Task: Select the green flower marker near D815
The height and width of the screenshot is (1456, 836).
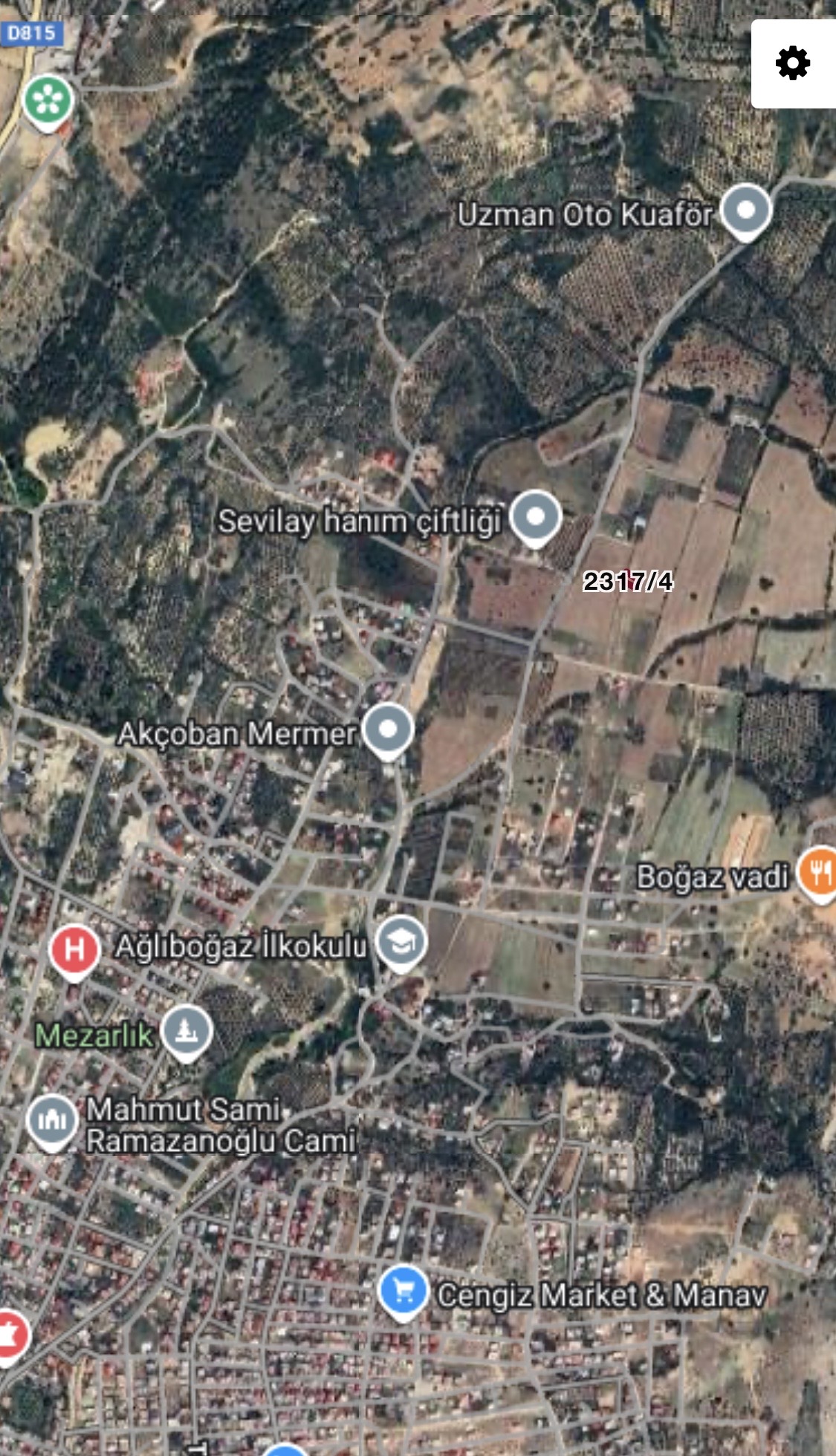Action: [48, 102]
